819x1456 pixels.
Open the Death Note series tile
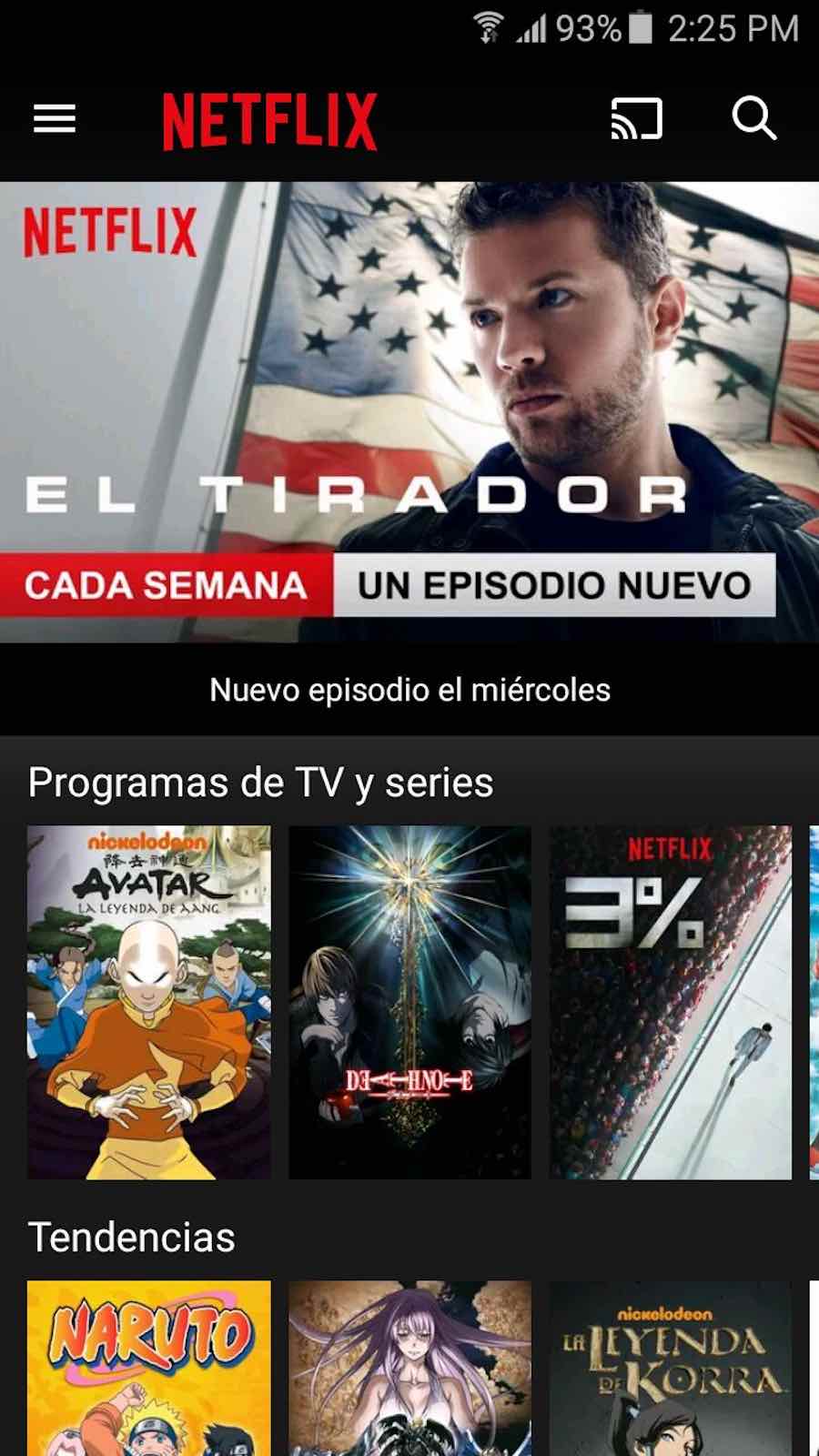coord(409,1002)
